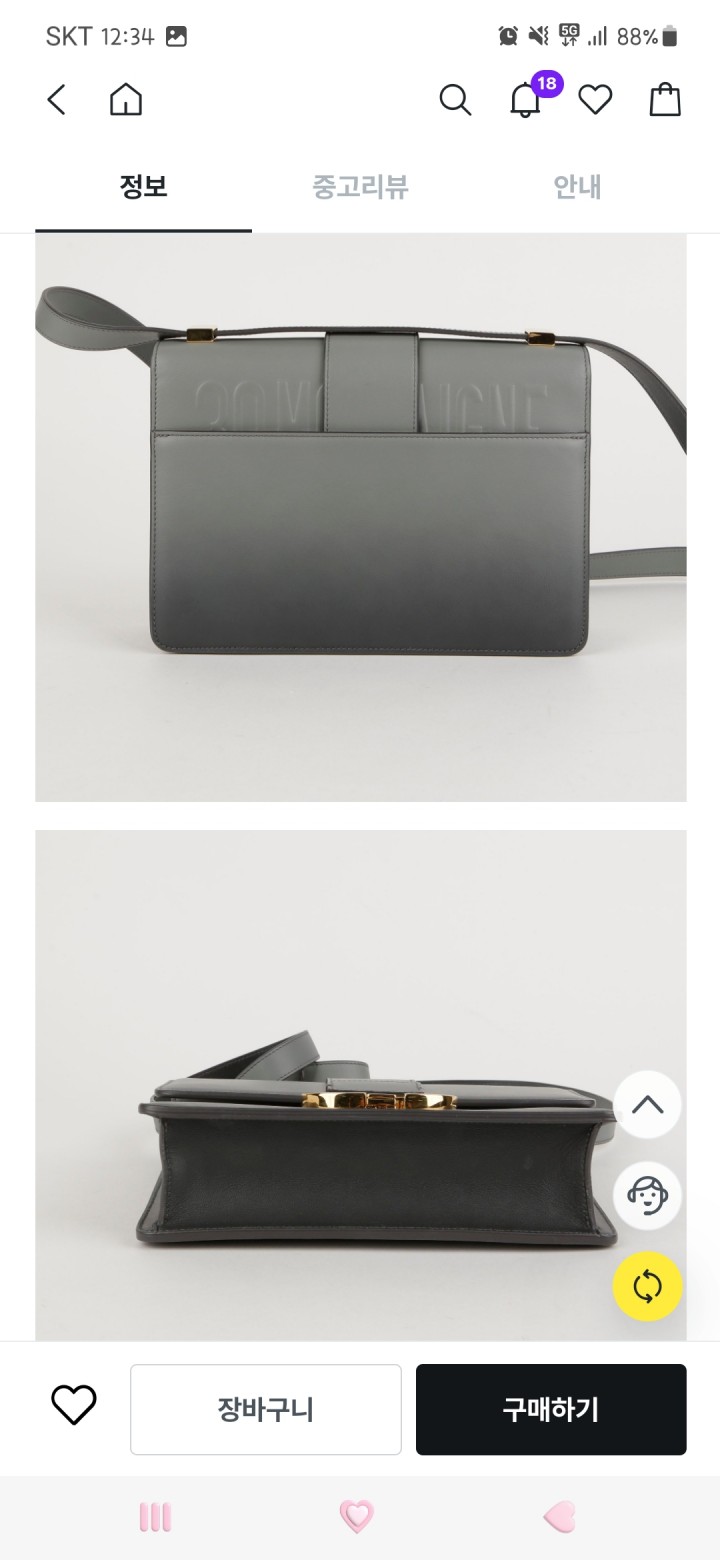
Task: View the bag's back-view photo
Action: [x=360, y=517]
